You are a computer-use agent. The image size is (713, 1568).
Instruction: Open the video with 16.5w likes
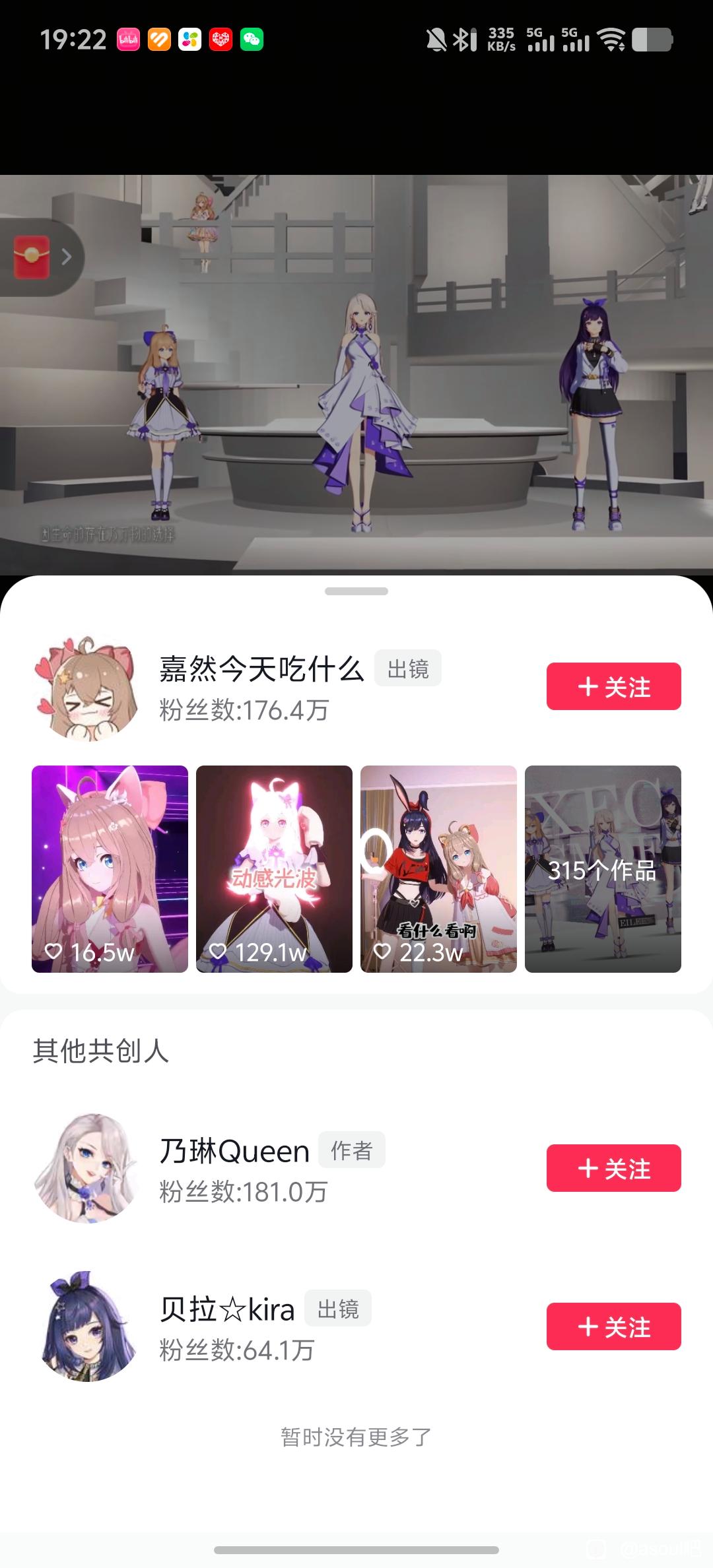pos(110,868)
